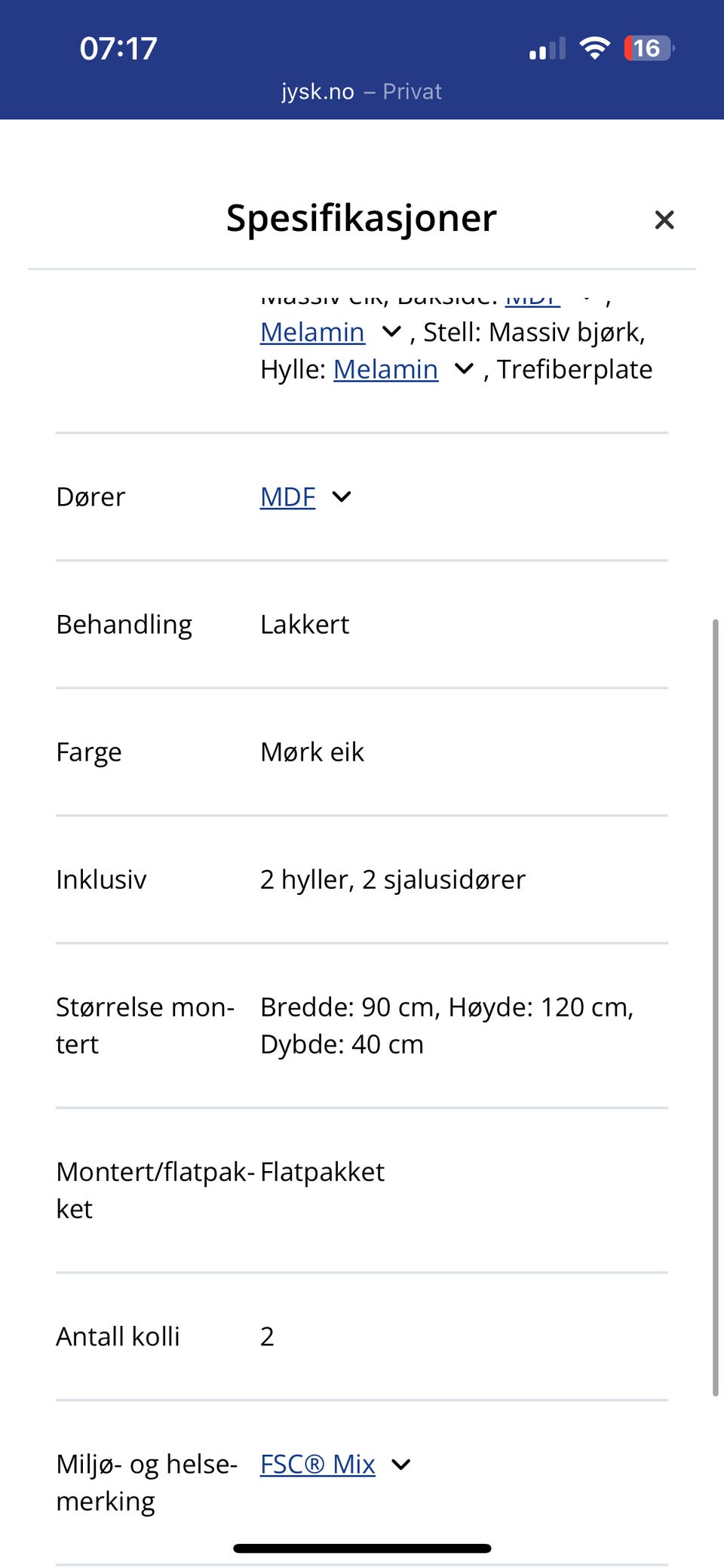724x1568 pixels.
Task: Open the first Melamin material link
Action: tap(311, 332)
